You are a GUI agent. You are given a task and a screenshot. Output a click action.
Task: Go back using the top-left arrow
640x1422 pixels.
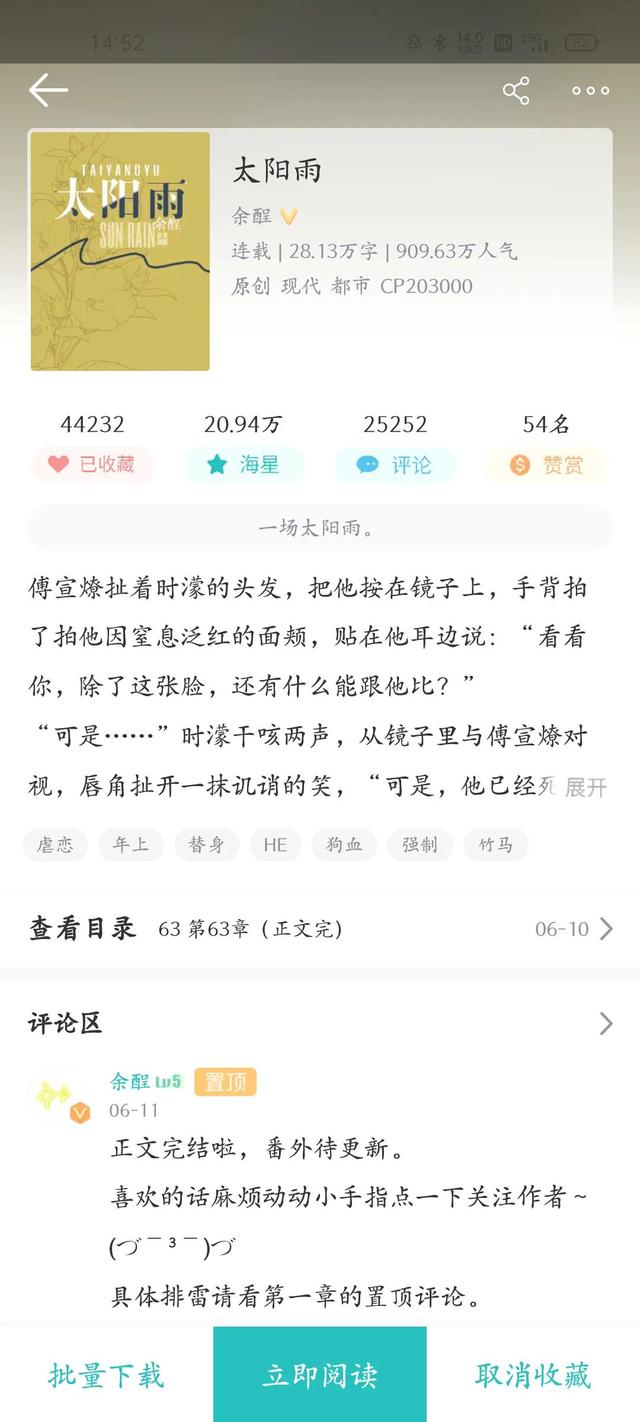pyautogui.click(x=47, y=91)
